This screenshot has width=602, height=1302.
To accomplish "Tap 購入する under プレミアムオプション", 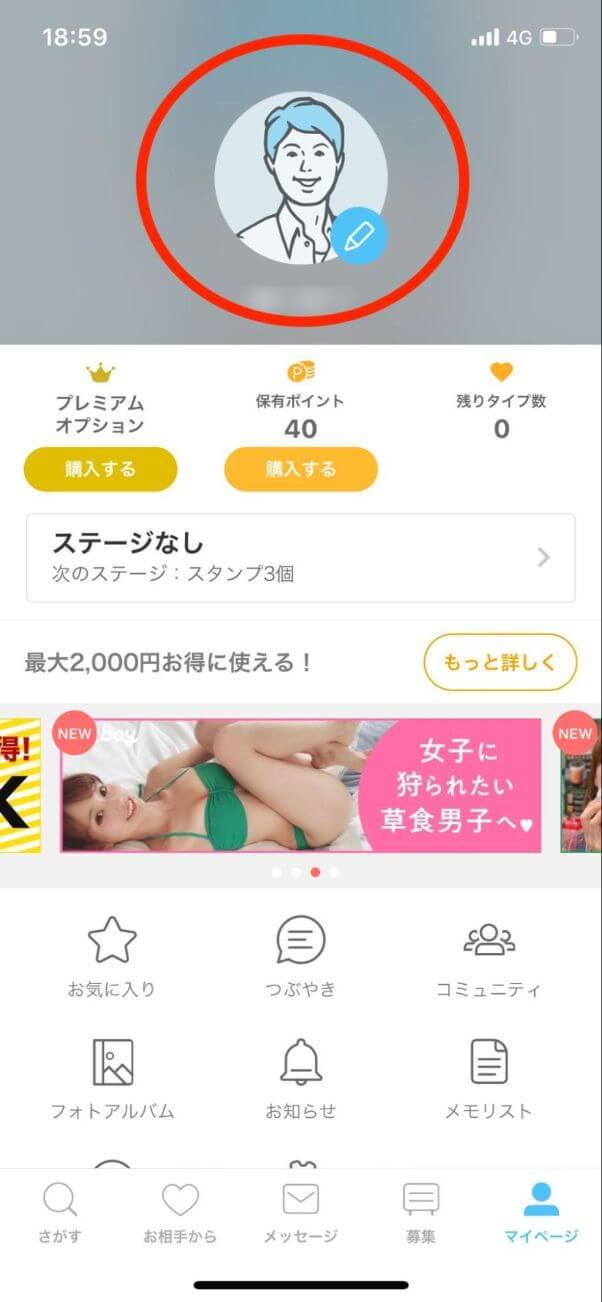I will pos(100,469).
